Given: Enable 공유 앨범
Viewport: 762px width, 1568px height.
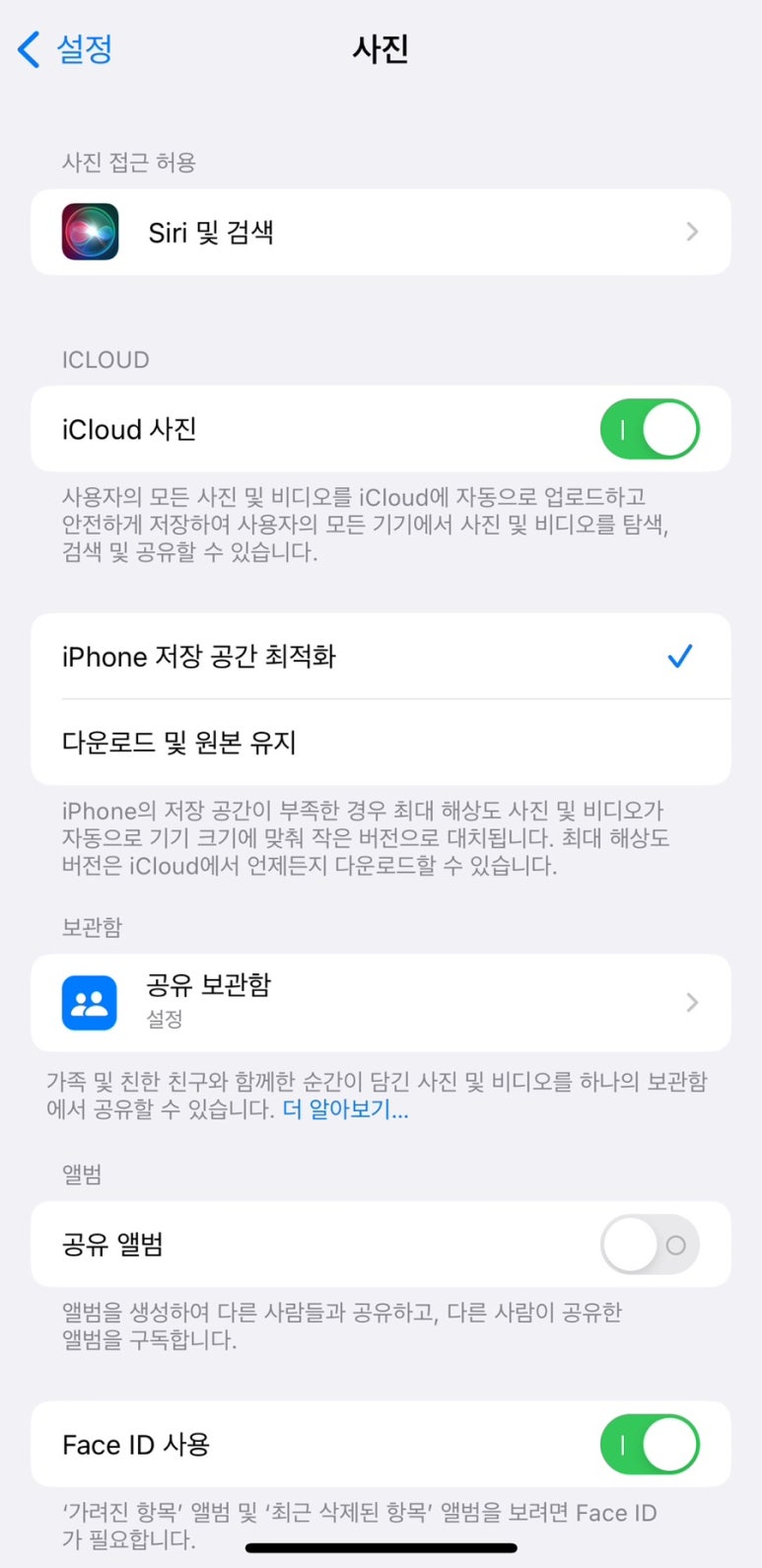Looking at the screenshot, I should tap(649, 1245).
